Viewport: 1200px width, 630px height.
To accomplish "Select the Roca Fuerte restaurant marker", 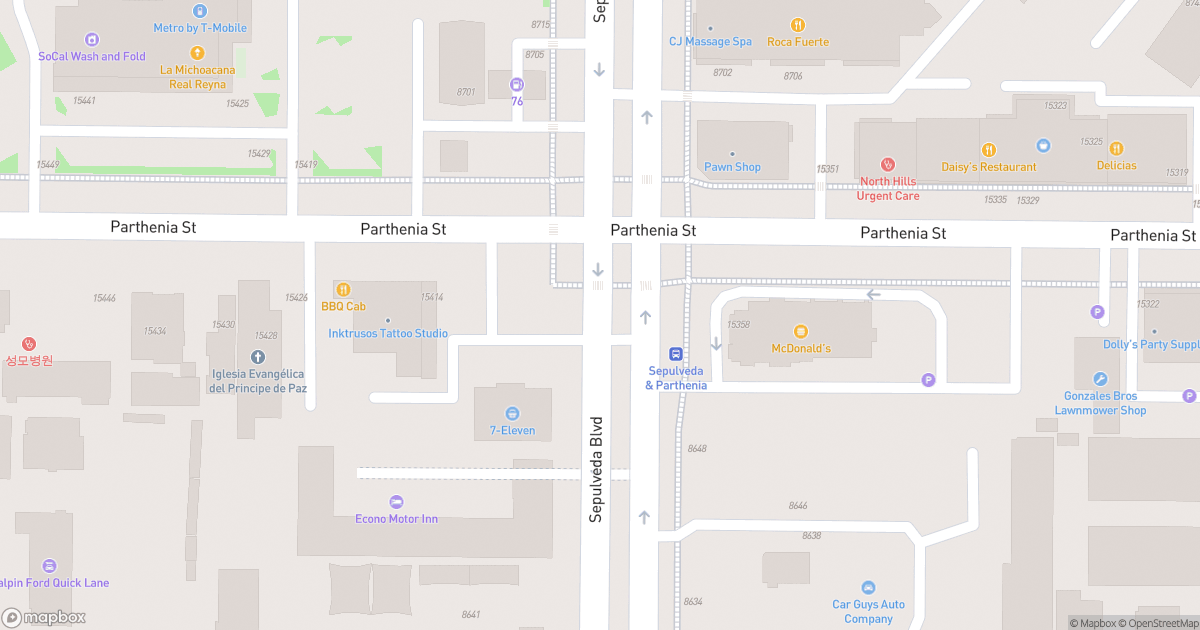I will click(x=797, y=25).
